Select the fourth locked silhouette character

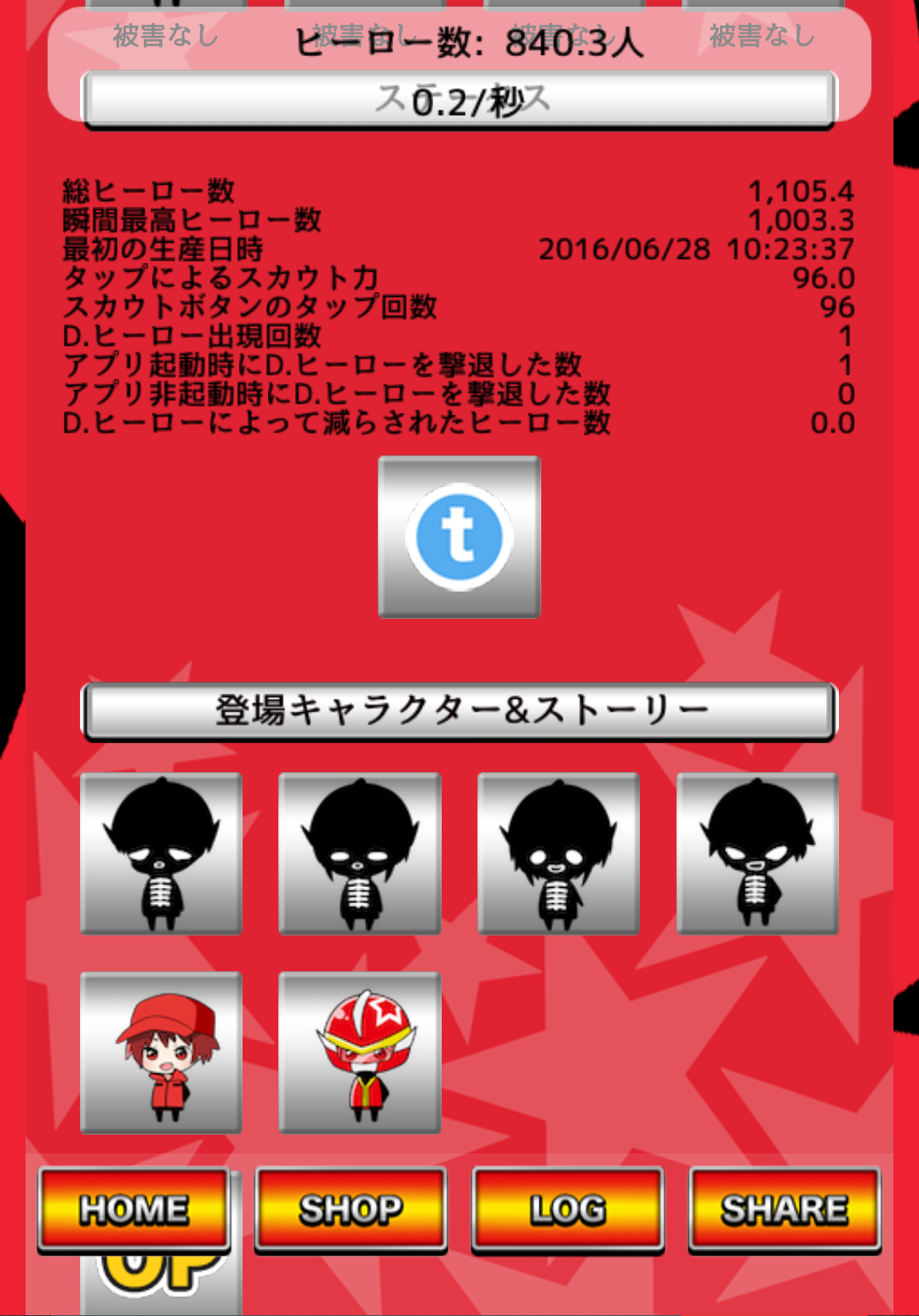[x=757, y=853]
